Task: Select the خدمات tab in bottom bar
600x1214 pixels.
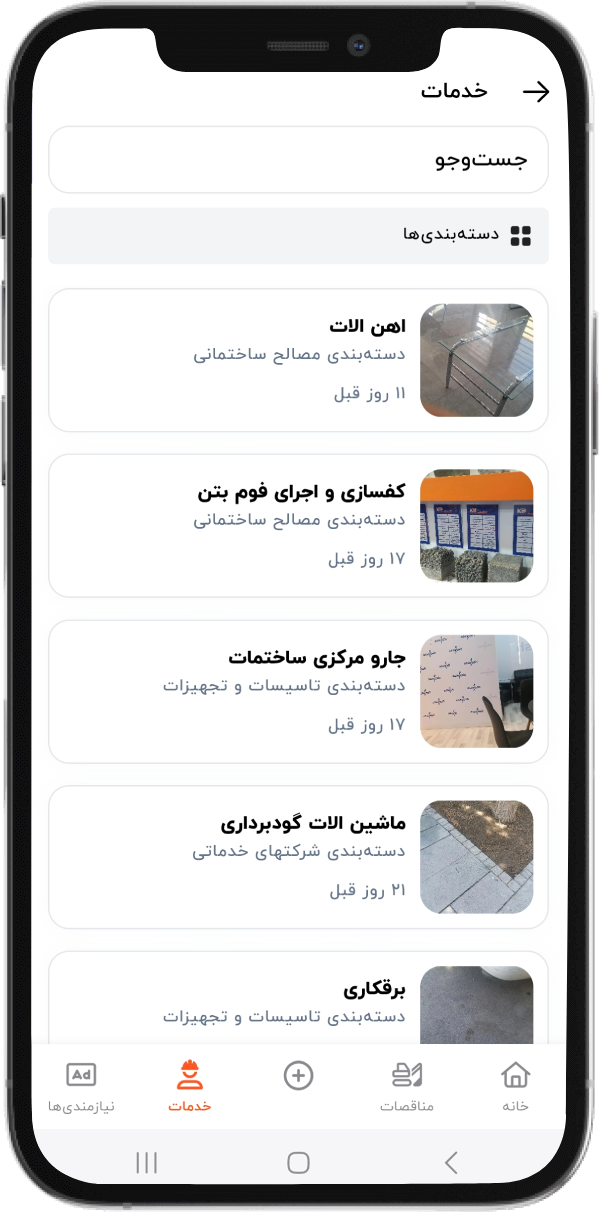Action: click(x=190, y=1086)
